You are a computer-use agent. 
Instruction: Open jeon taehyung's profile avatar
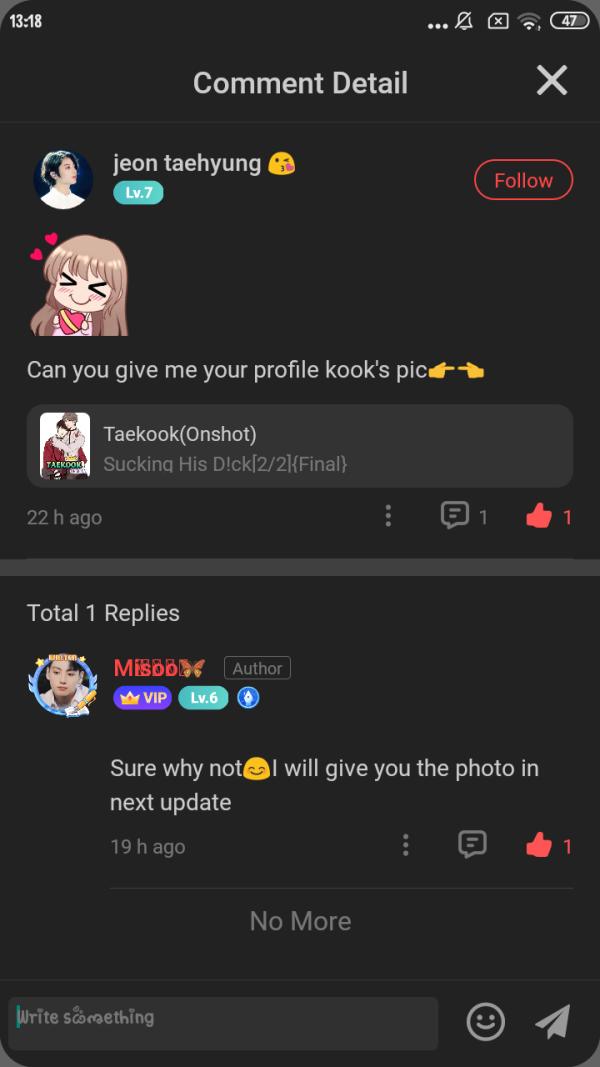[x=63, y=179]
